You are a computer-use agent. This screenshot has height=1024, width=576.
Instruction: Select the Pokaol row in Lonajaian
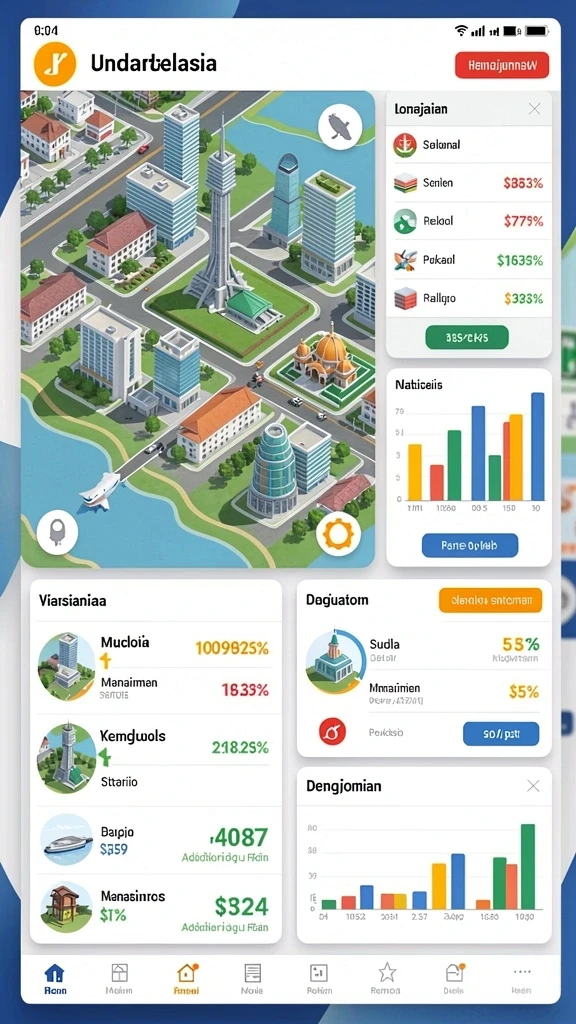[x=469, y=260]
